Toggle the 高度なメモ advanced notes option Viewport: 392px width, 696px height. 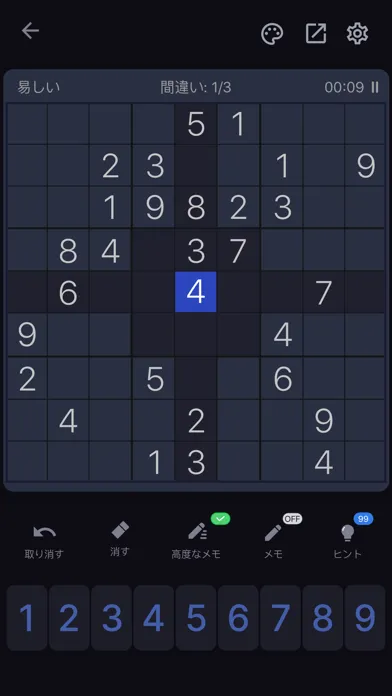(196, 539)
